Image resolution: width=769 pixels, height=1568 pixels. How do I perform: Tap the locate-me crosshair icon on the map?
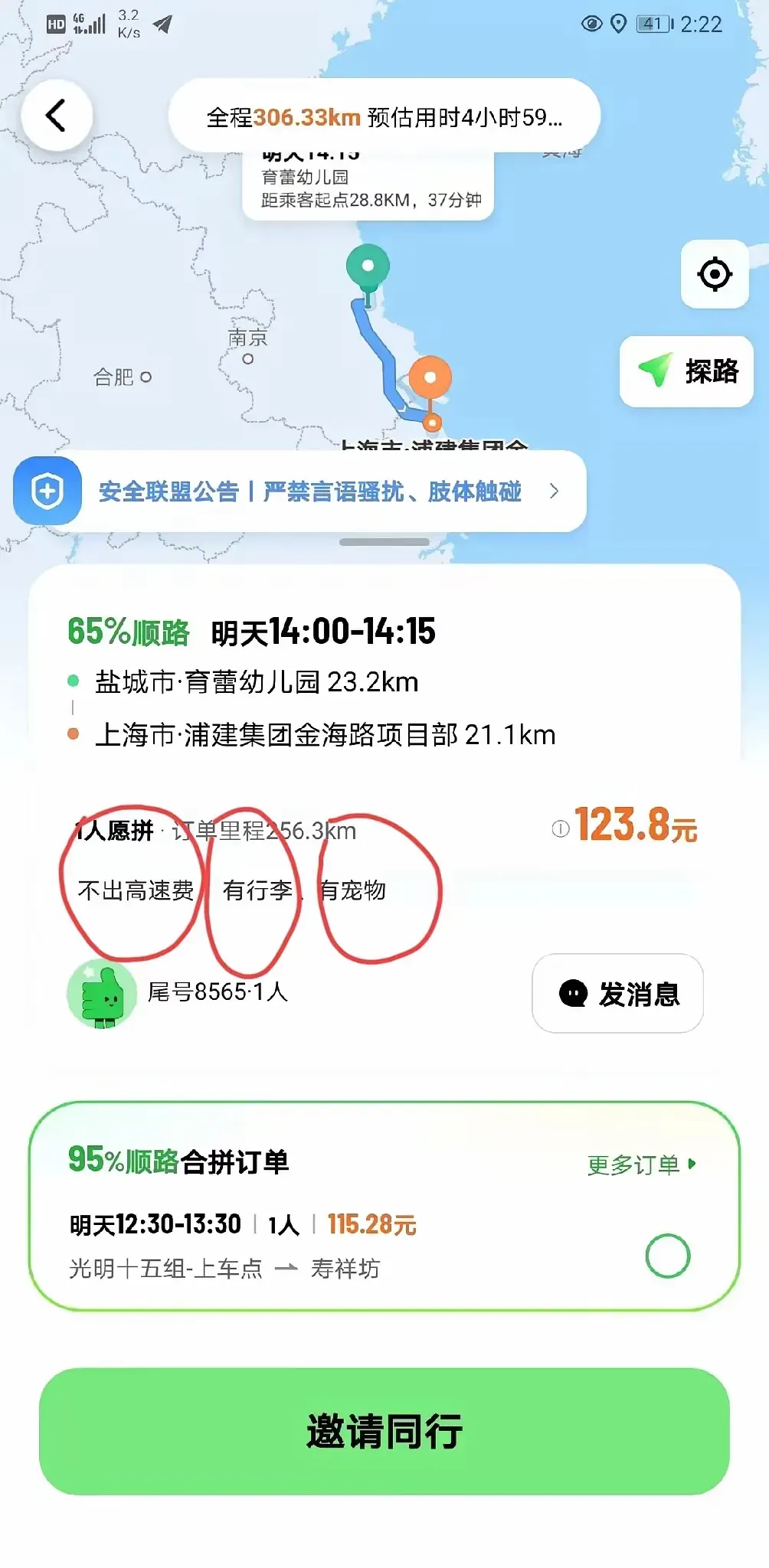point(714,274)
